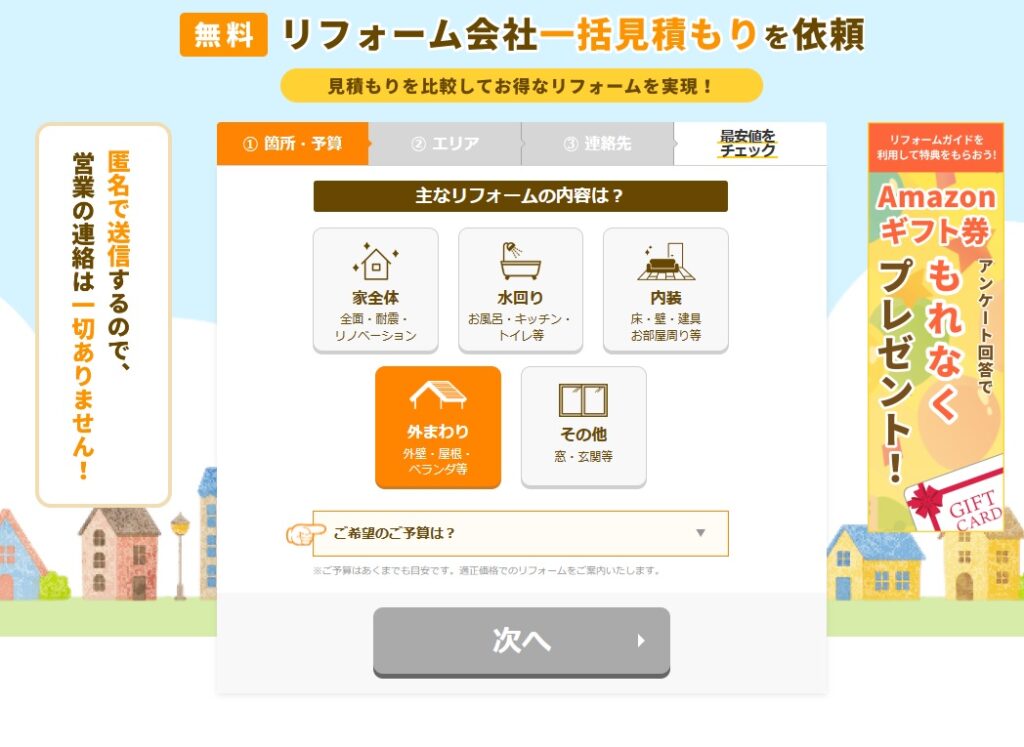Expand the ご希望のご予算は？ dropdown

point(520,533)
